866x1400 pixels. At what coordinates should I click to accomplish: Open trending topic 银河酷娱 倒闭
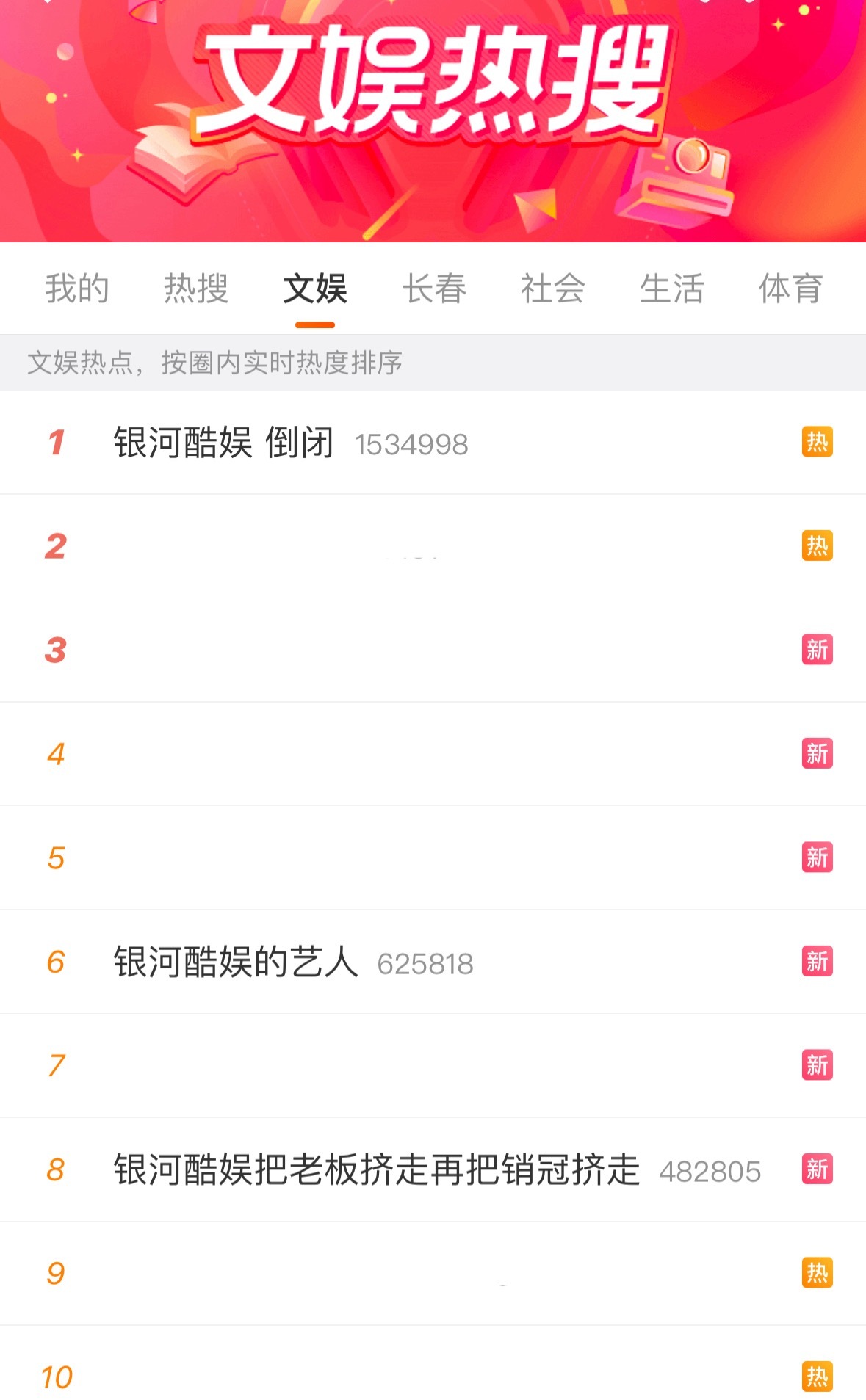(x=225, y=443)
